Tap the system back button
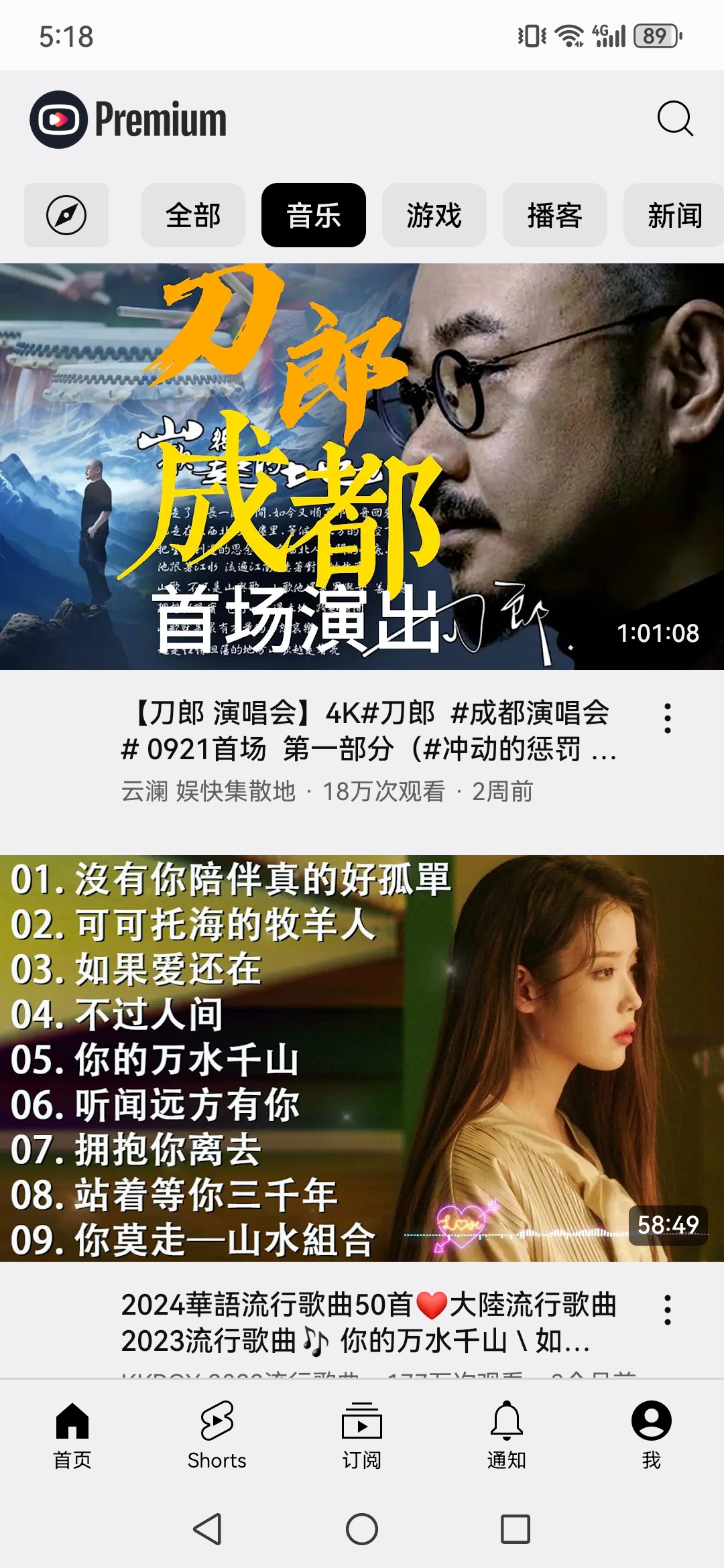 click(x=208, y=1529)
